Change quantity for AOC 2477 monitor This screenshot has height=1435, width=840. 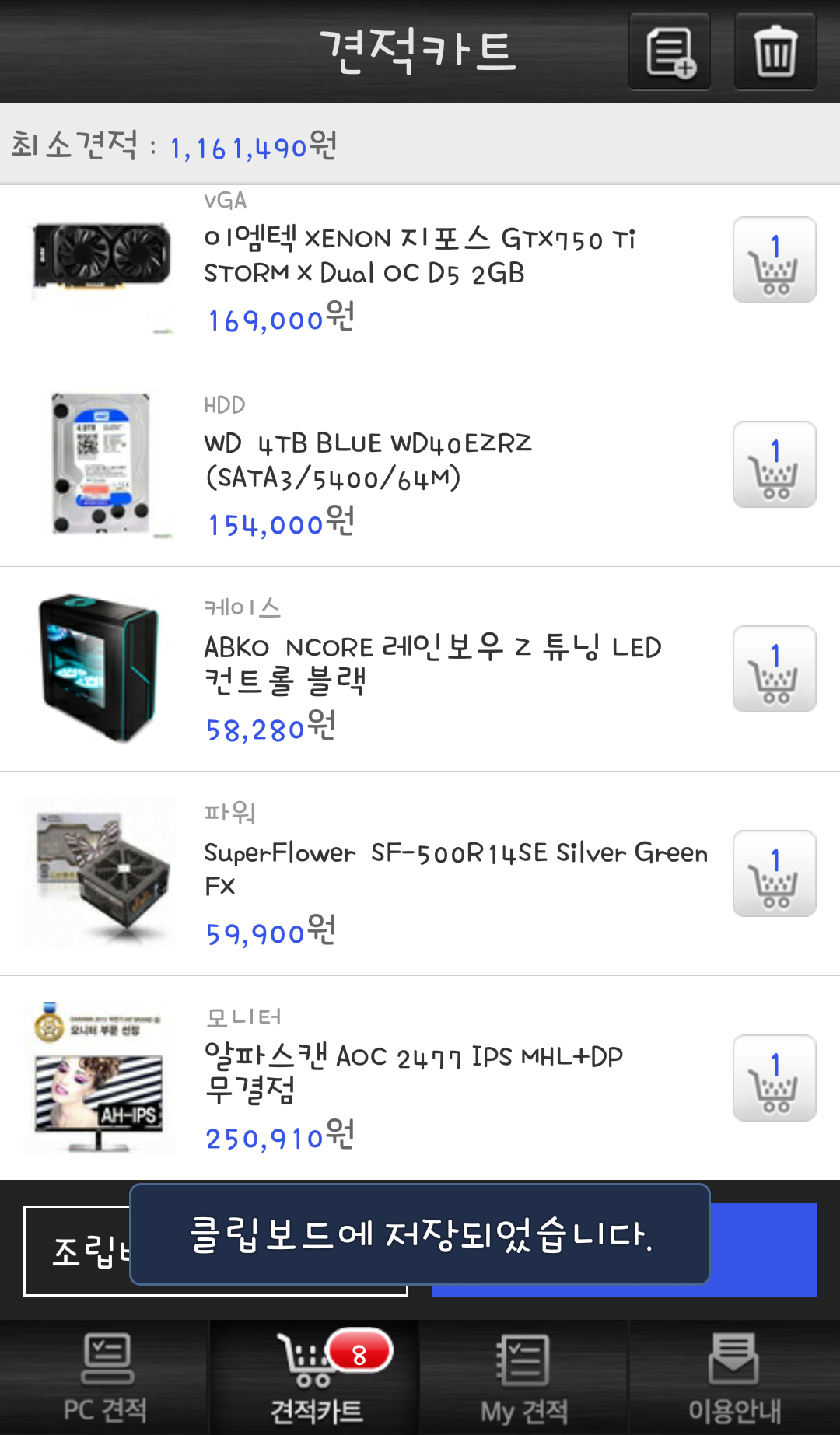click(x=774, y=1078)
